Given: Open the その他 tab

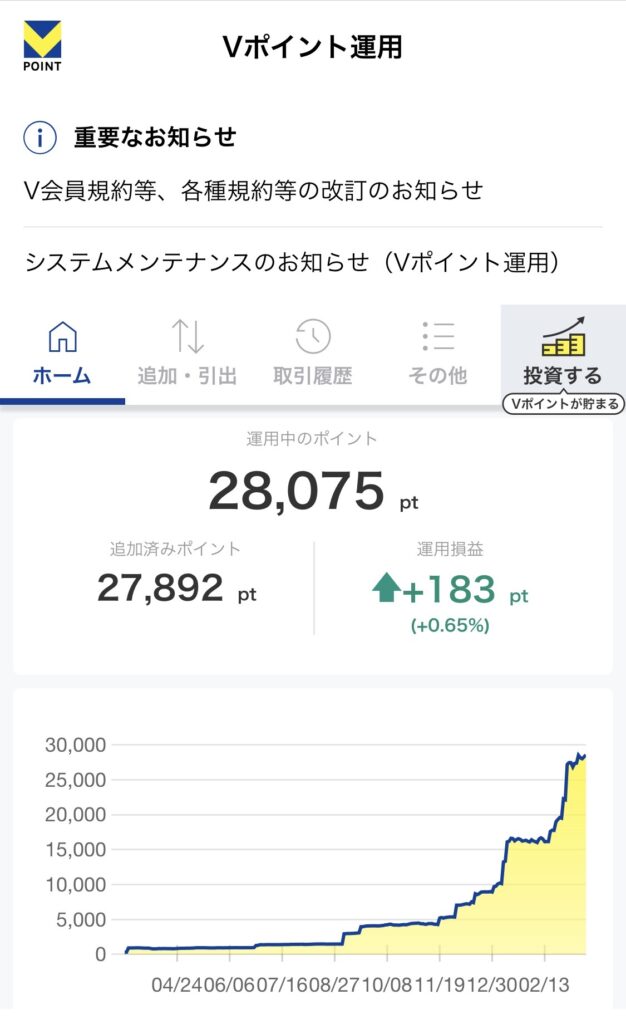Looking at the screenshot, I should [x=438, y=355].
